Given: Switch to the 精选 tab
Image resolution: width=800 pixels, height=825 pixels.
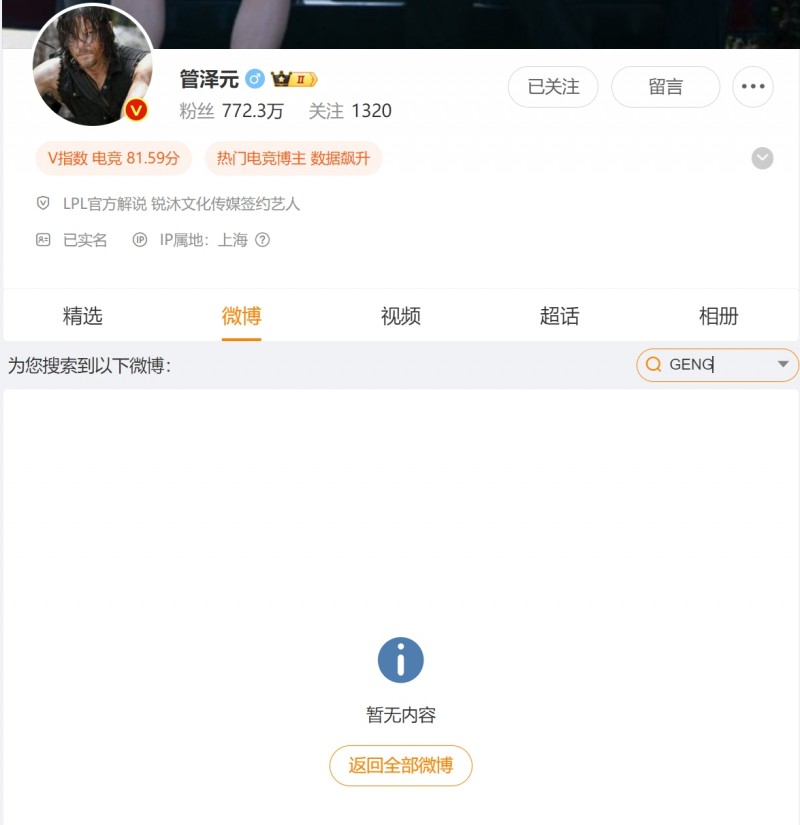Looking at the screenshot, I should (x=83, y=316).
